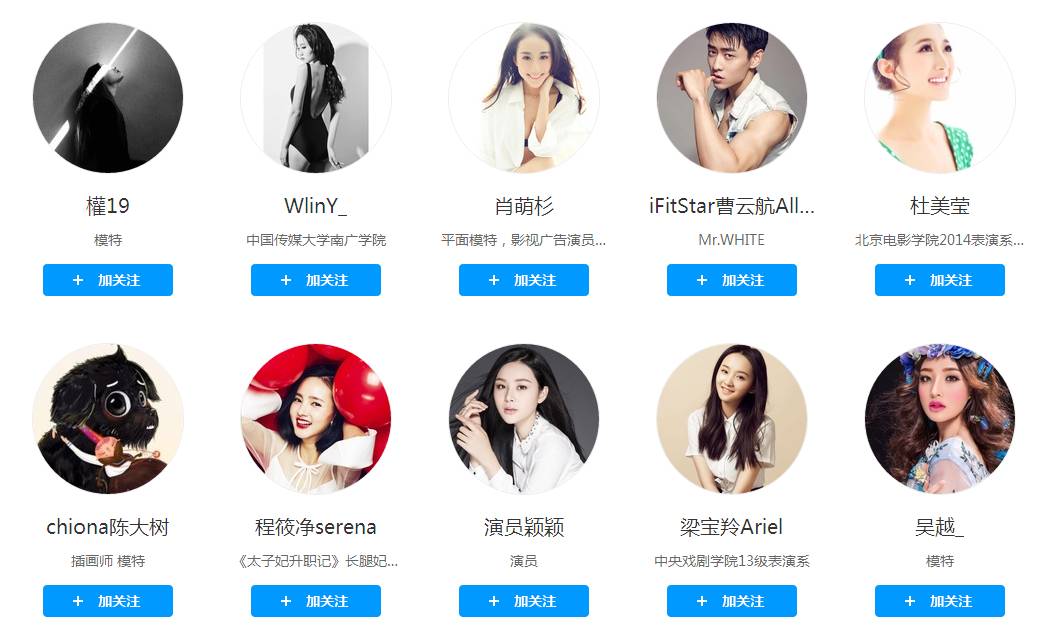The width and height of the screenshot is (1064, 629).
Task: View 程筱净serena's profile photo
Action: (x=316, y=419)
